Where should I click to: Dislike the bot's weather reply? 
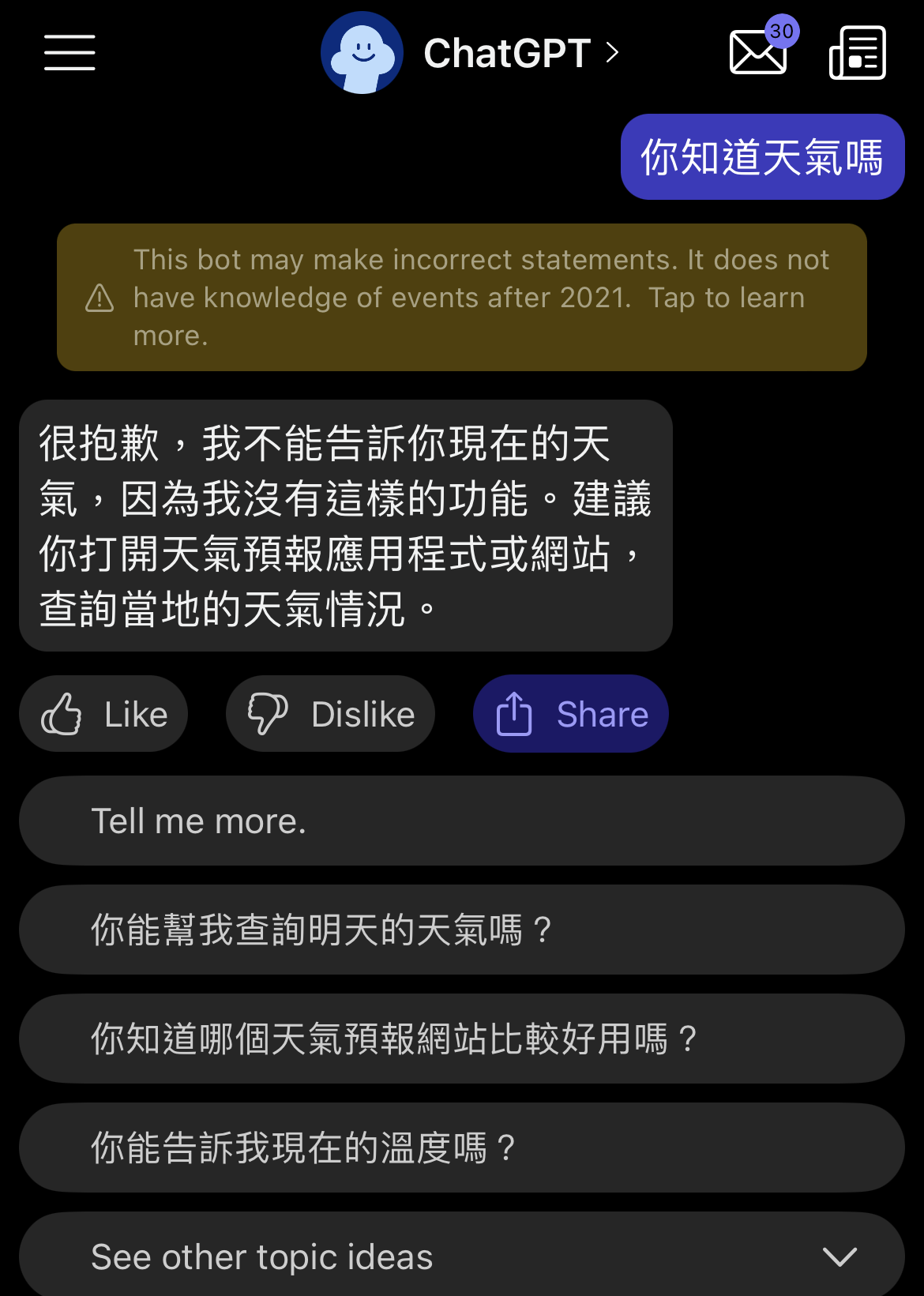pos(330,714)
